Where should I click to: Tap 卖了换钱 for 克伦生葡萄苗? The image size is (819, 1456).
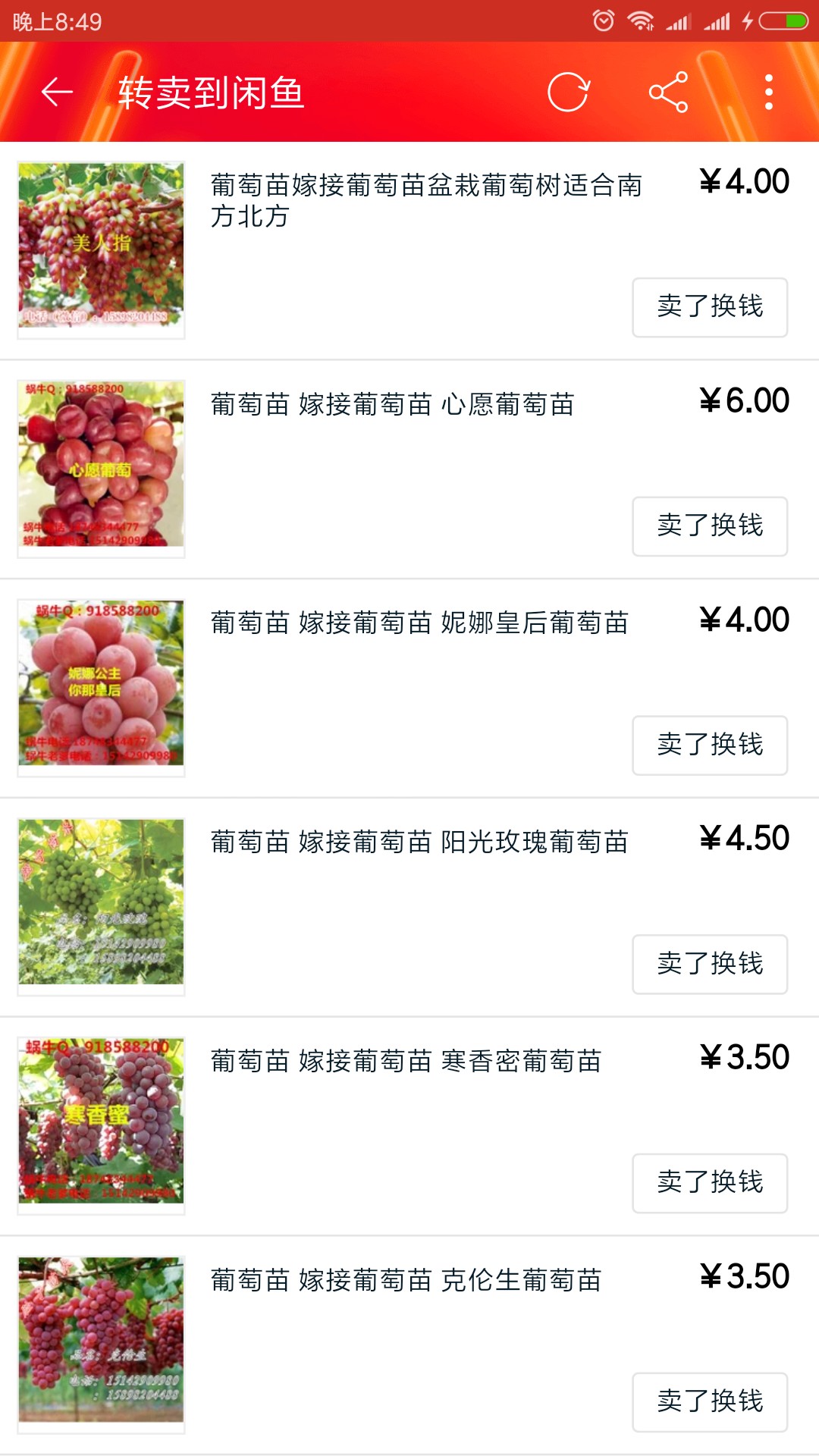coord(710,1401)
